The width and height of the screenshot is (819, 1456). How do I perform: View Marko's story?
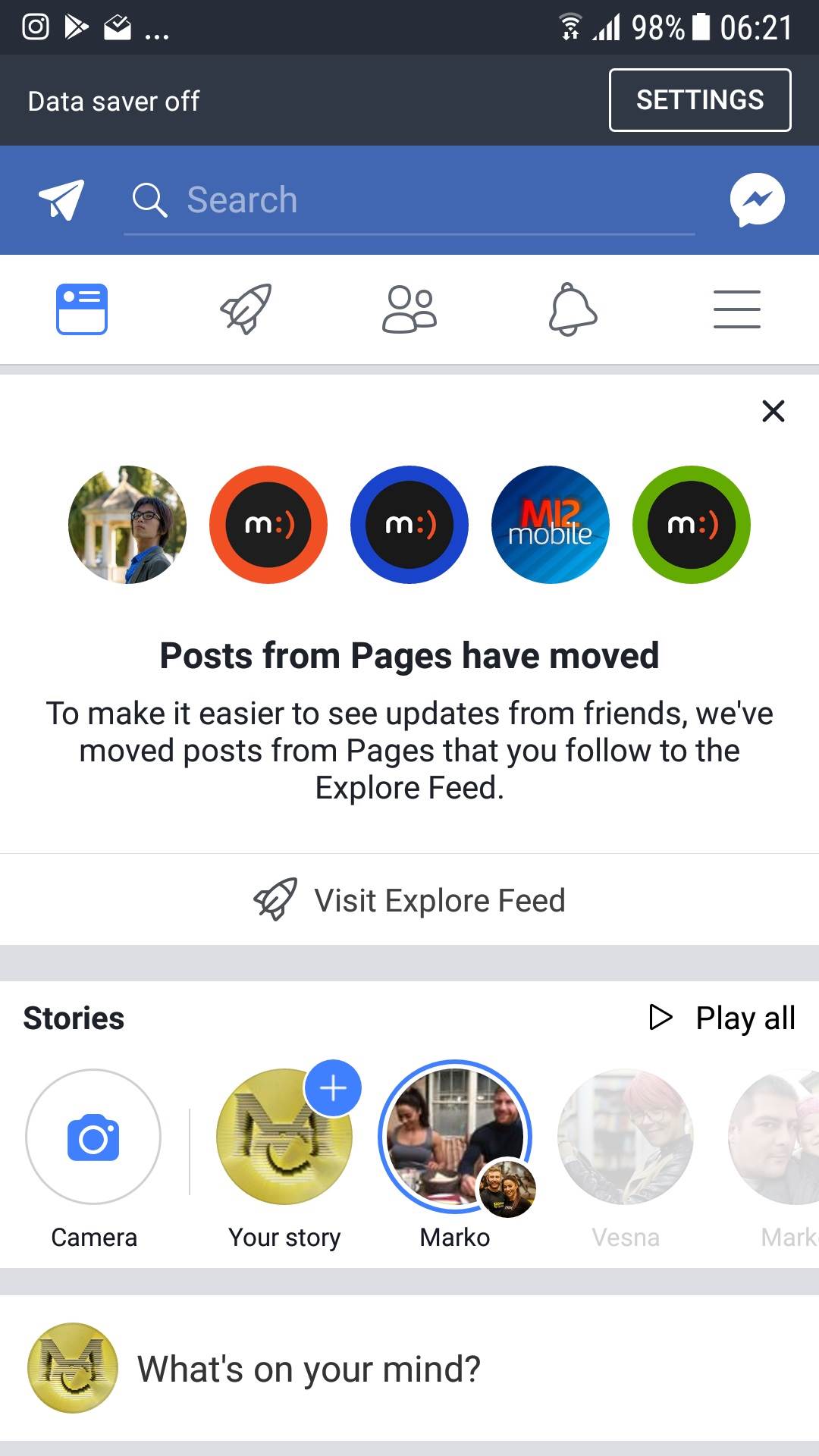pos(455,1136)
